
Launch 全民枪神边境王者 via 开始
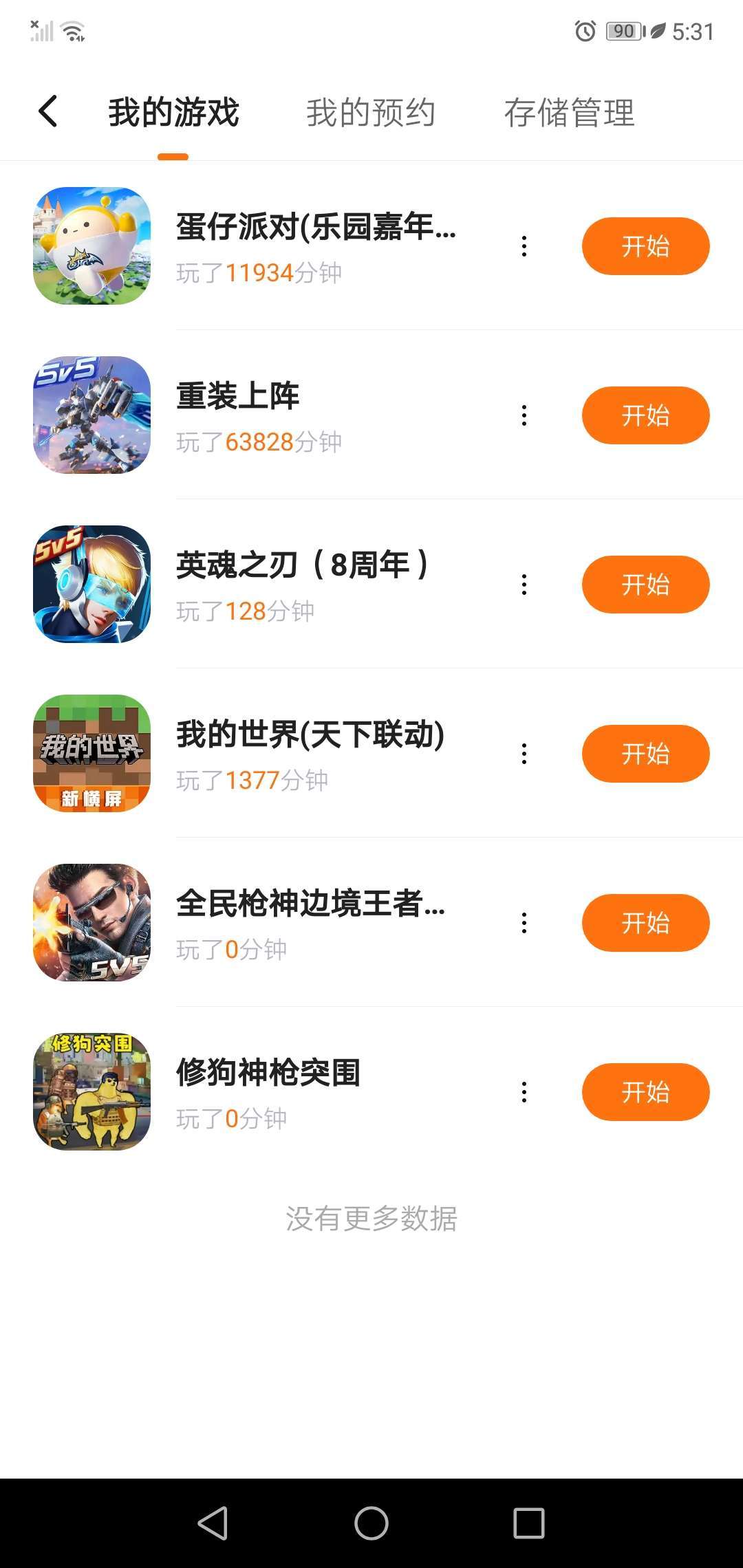click(x=645, y=923)
